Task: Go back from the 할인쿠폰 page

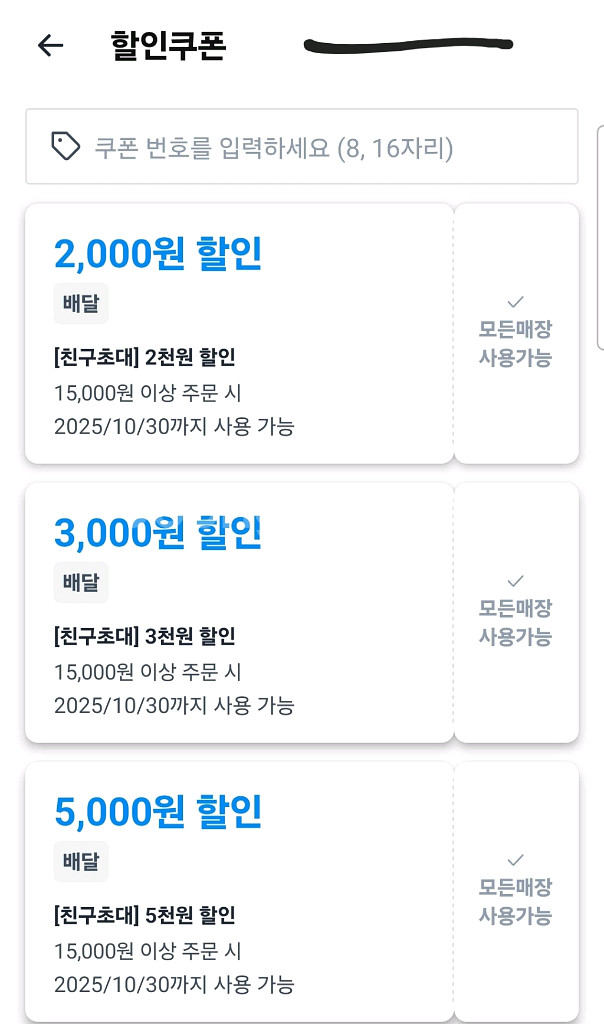Action: (50, 46)
